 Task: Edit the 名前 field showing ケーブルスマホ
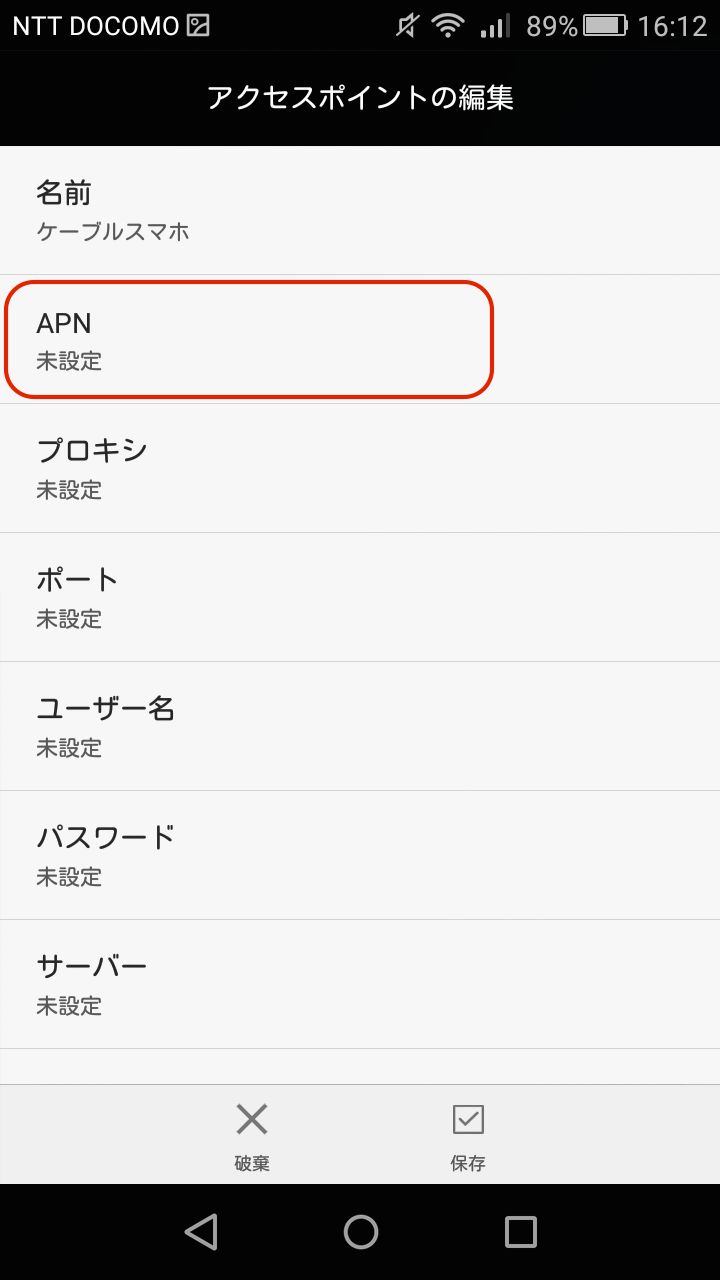click(360, 210)
